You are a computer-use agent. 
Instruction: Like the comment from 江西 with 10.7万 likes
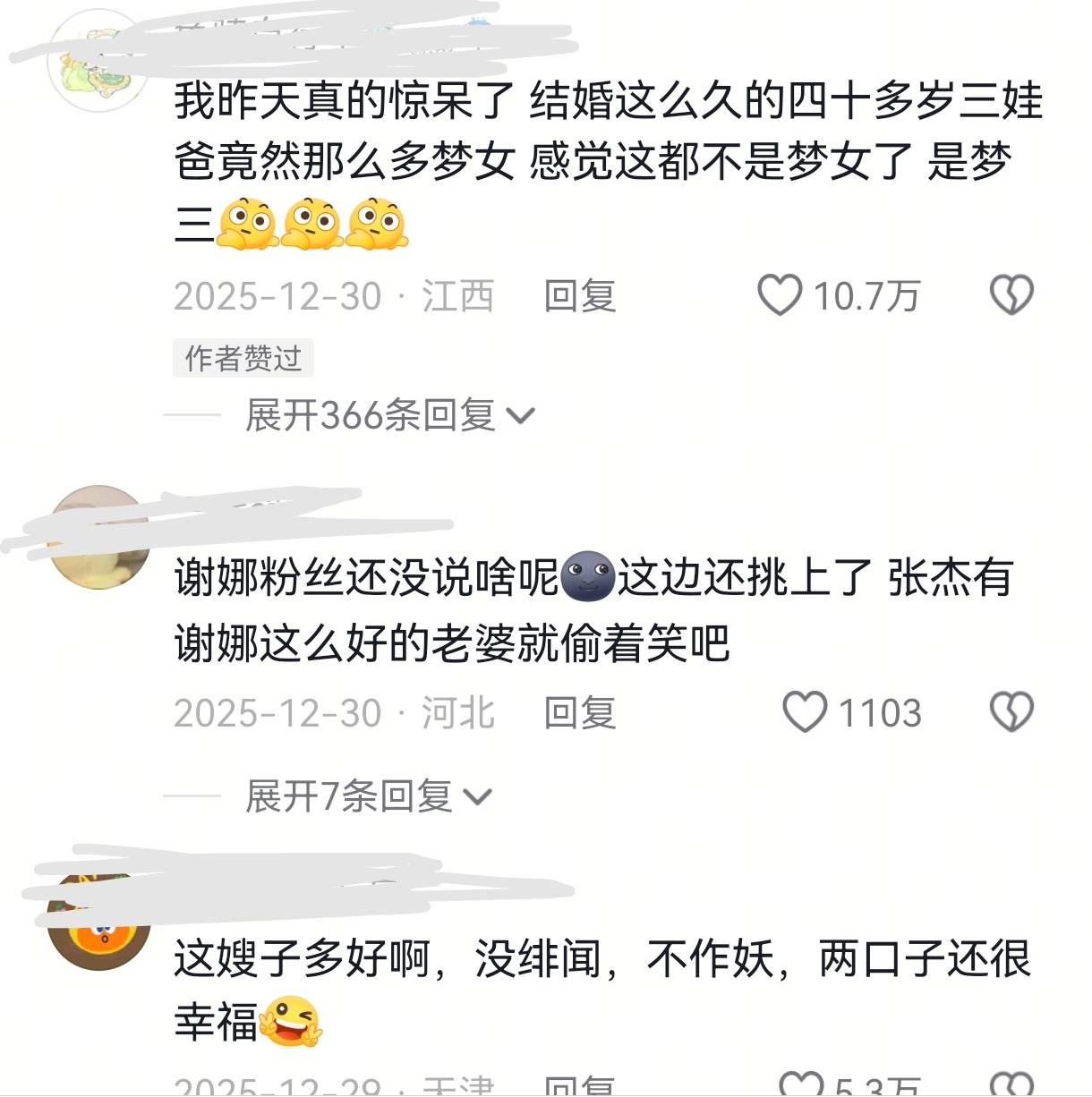click(780, 295)
